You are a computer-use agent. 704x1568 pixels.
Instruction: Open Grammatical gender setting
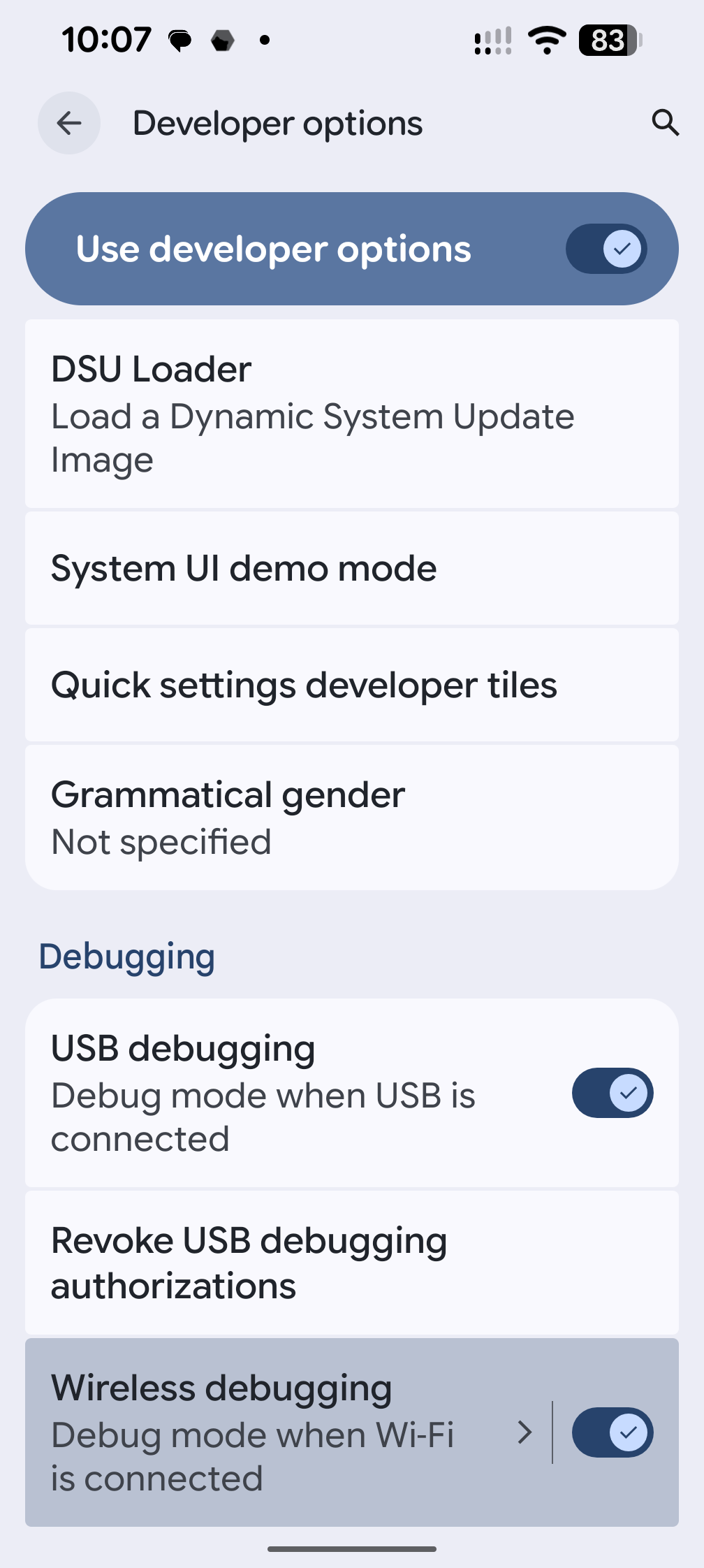(351, 818)
